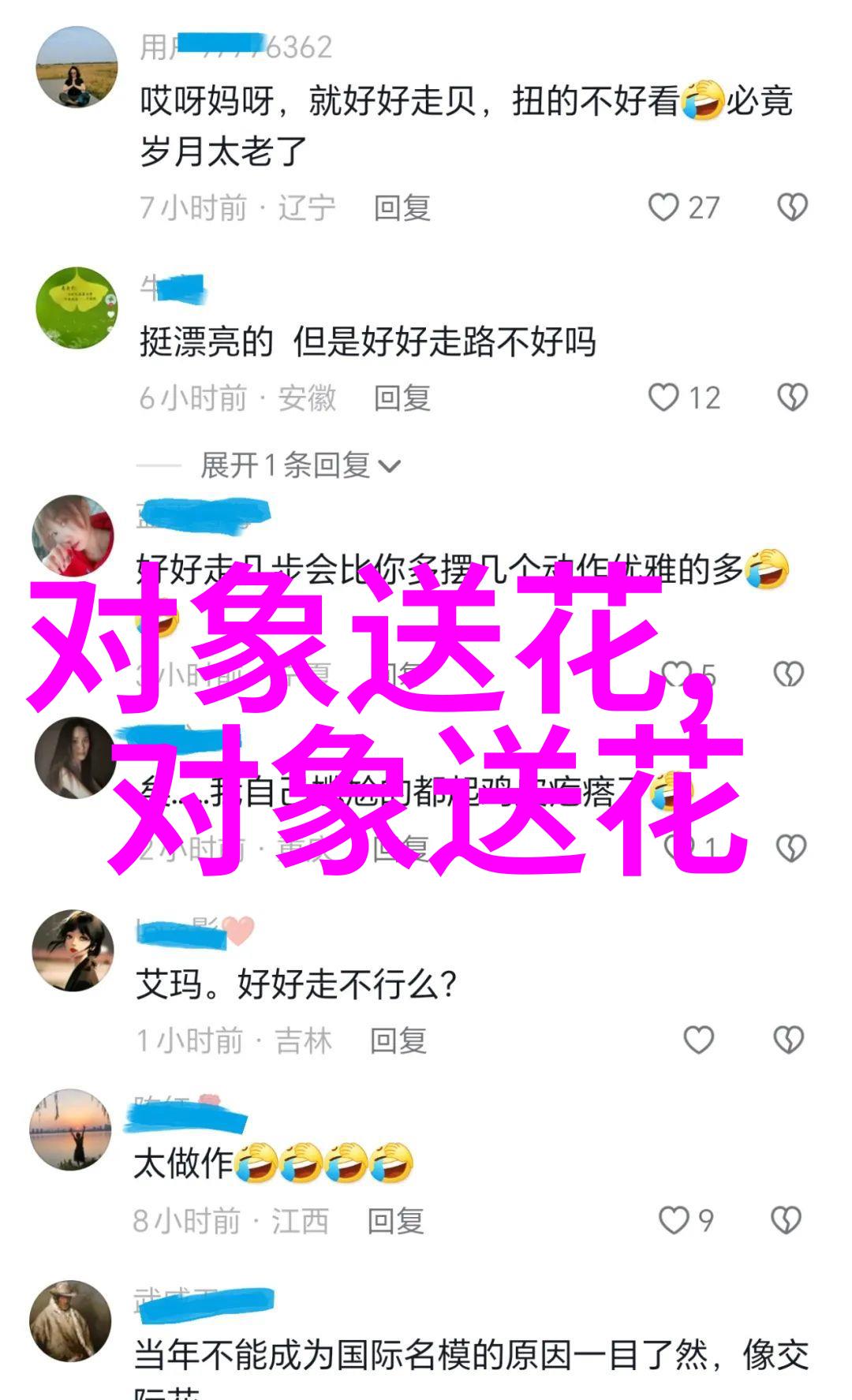Screen dimensions: 852x1400
Task: Like the Liaoning comment with 27 likes
Action: pos(664,207)
